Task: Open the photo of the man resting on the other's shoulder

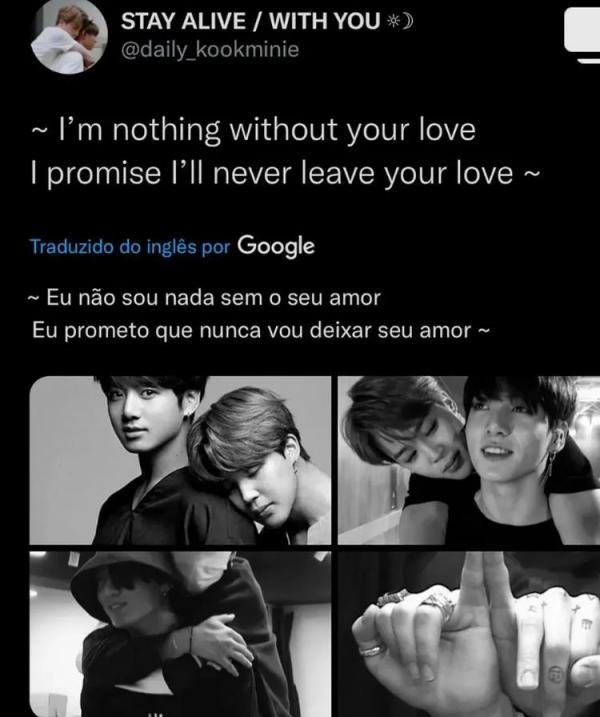Action: (x=180, y=460)
